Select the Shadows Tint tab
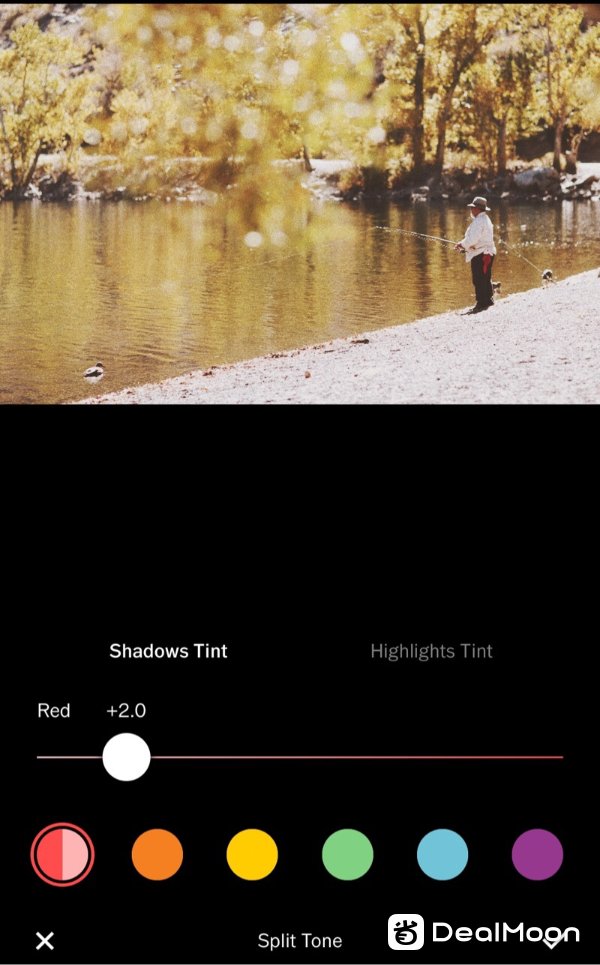The height and width of the screenshot is (965, 600). [x=168, y=651]
